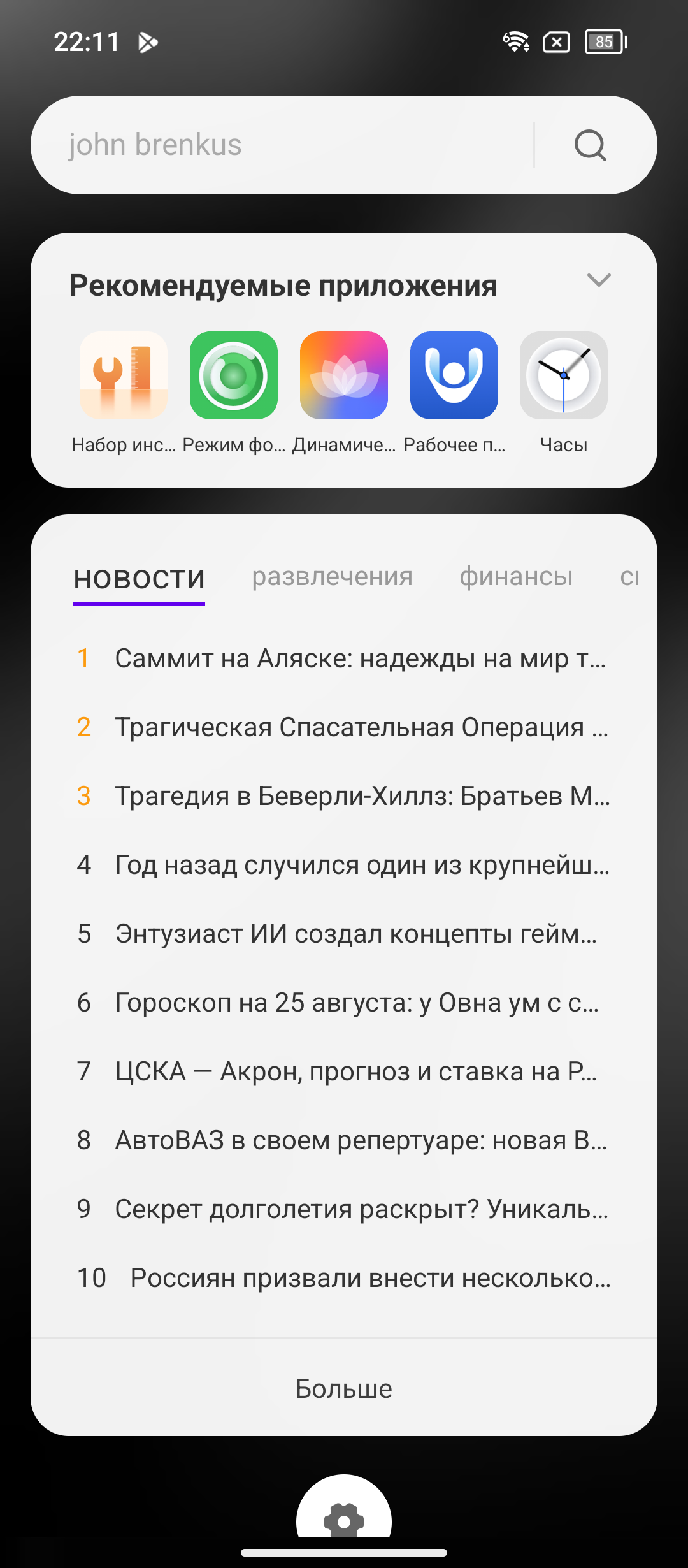Switch to the финансы tab
Screen dimensions: 688x1568
516,577
